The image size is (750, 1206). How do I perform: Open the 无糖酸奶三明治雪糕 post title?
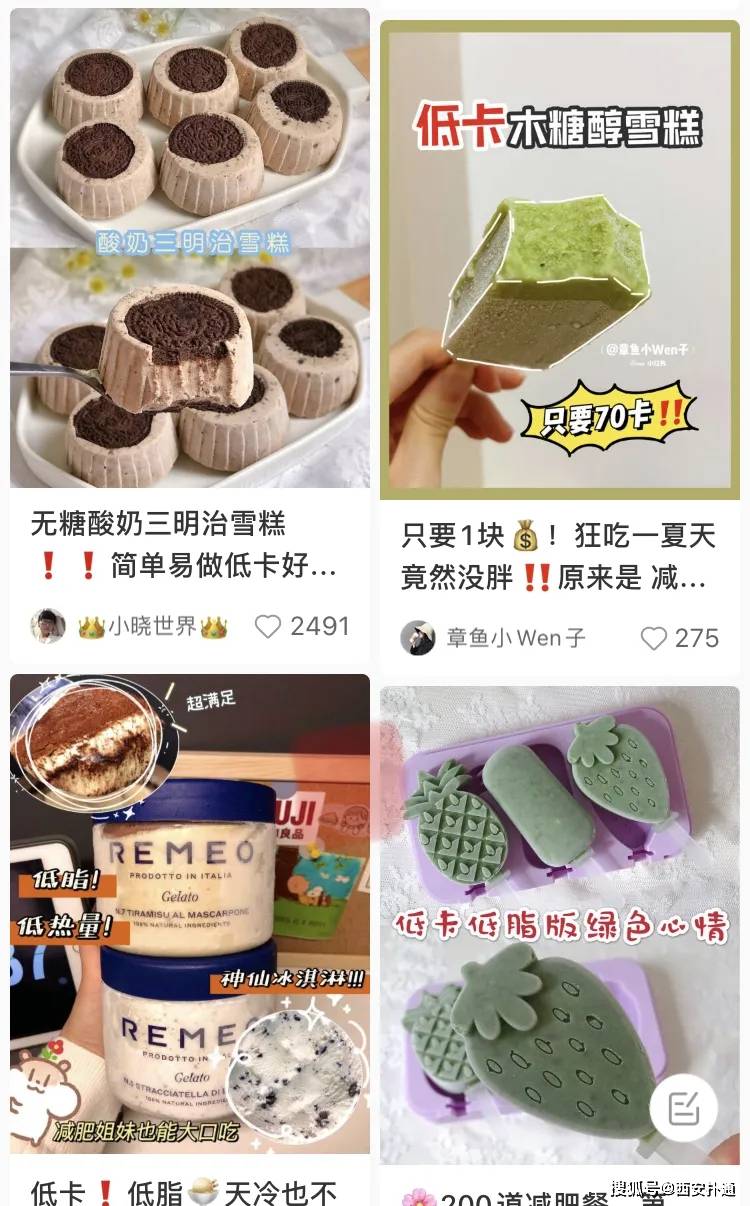(x=185, y=546)
